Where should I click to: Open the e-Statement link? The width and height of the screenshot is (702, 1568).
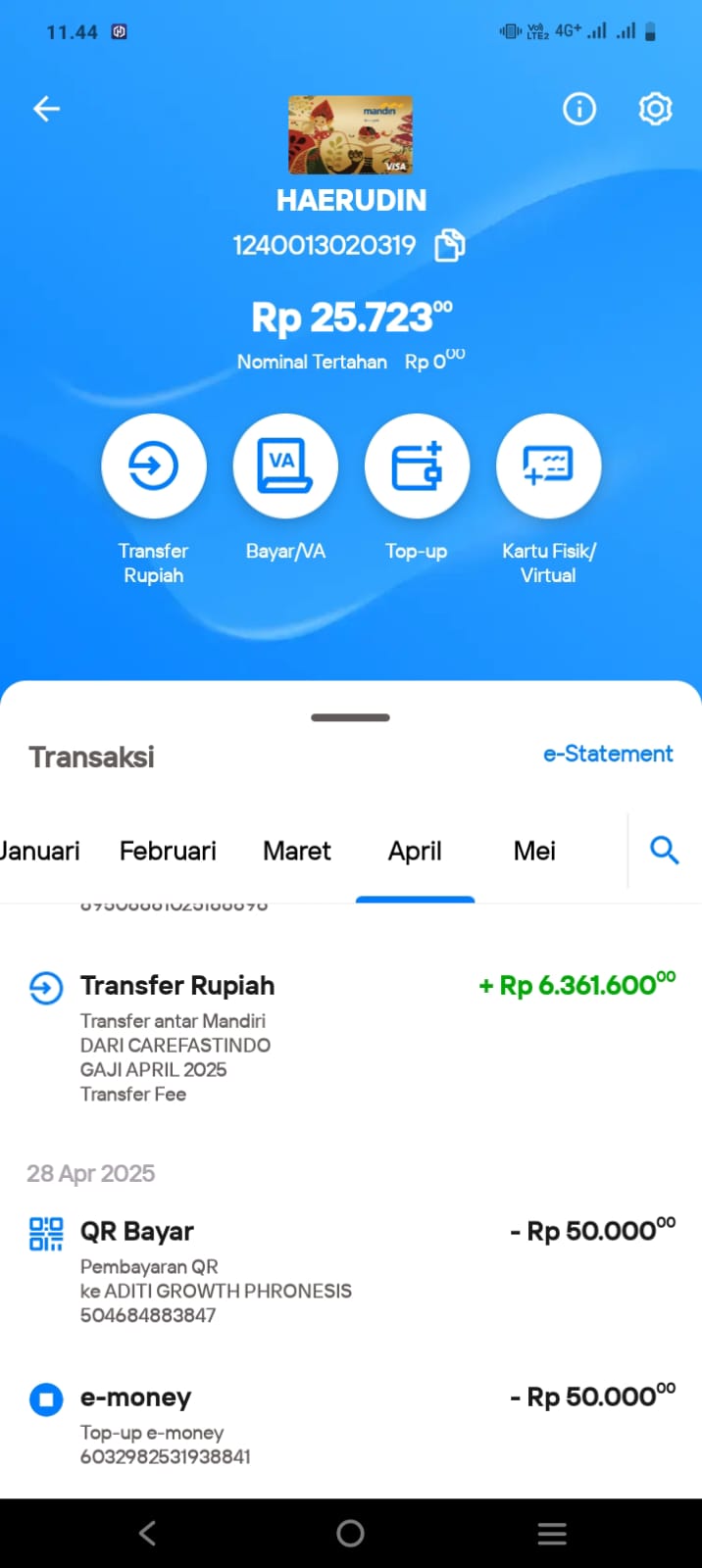608,754
